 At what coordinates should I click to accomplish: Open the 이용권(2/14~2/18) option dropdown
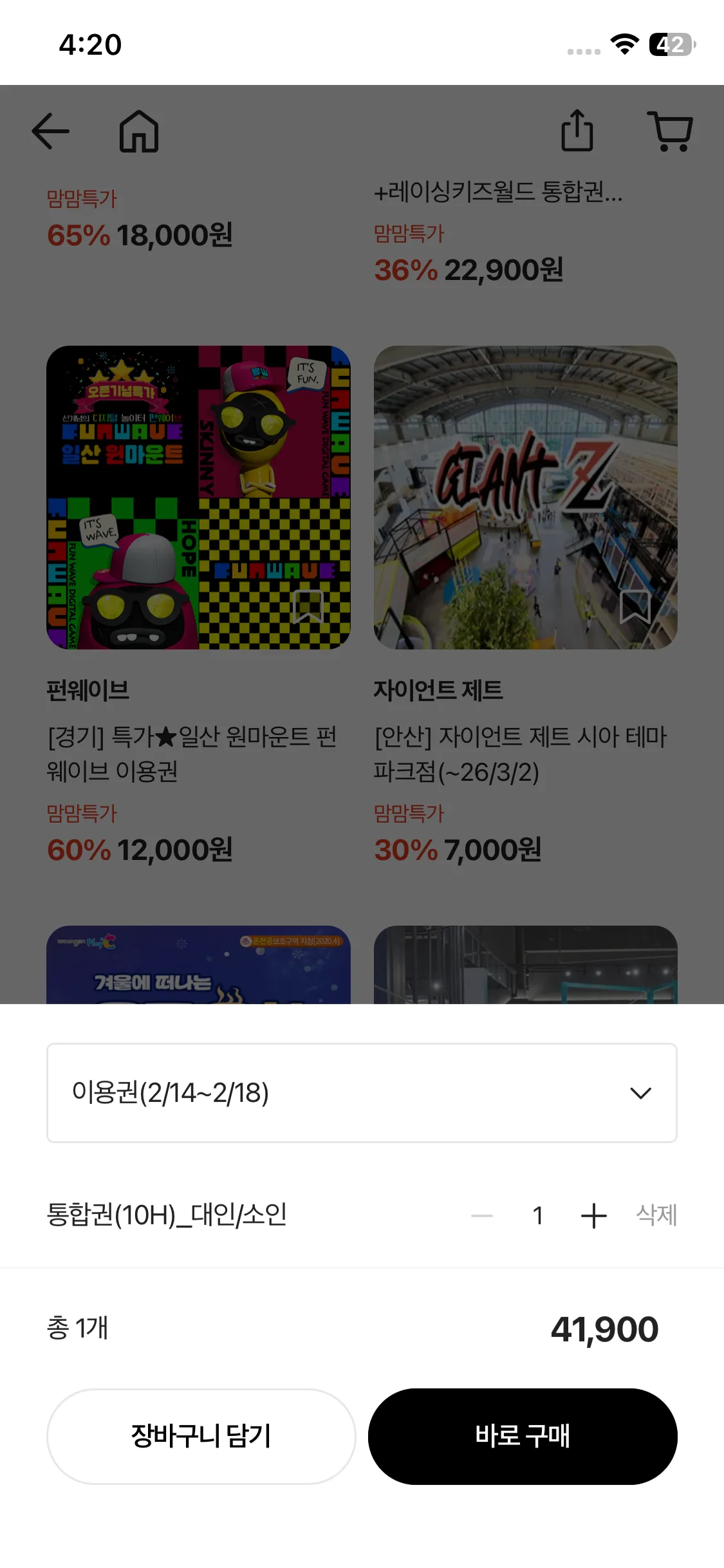click(362, 1092)
